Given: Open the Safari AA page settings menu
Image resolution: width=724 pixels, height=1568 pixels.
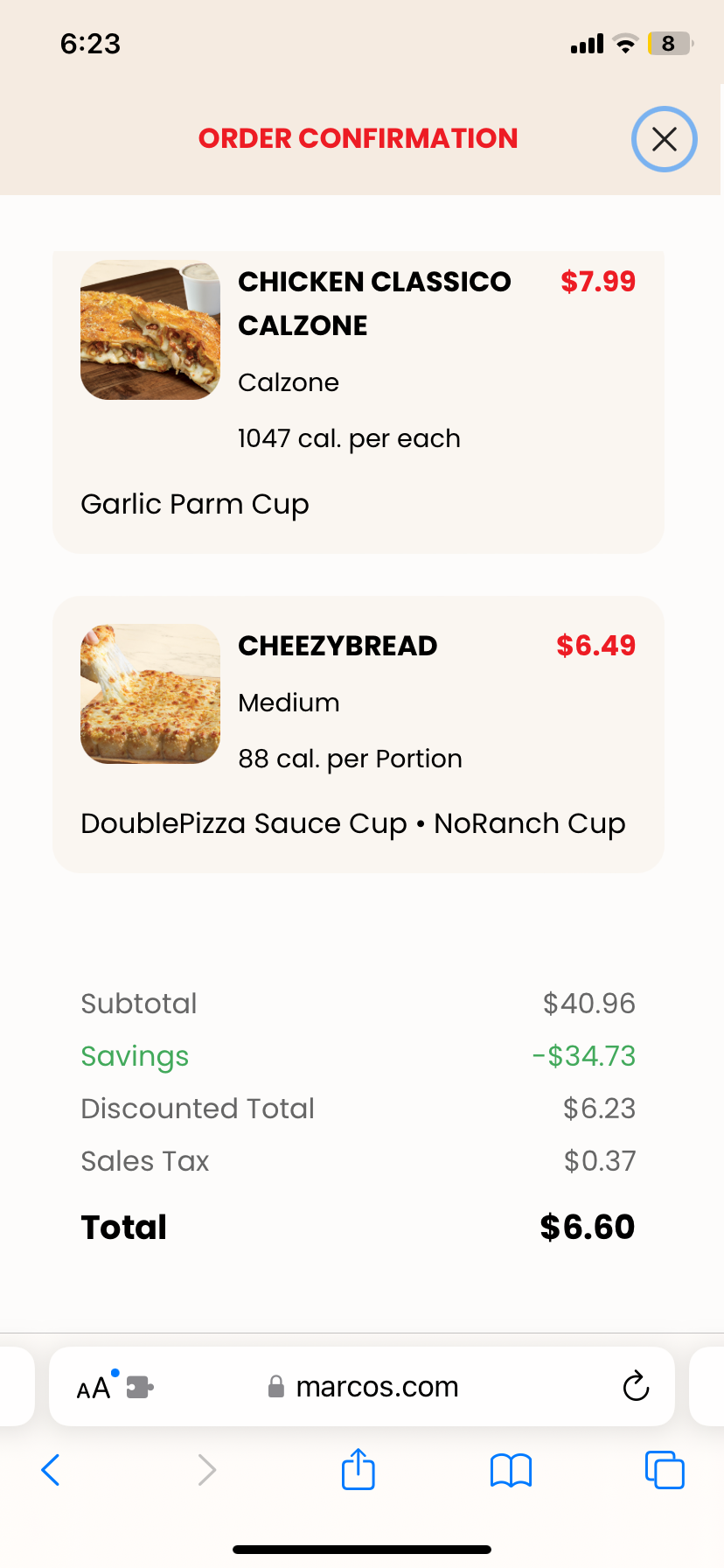Looking at the screenshot, I should 94,1388.
